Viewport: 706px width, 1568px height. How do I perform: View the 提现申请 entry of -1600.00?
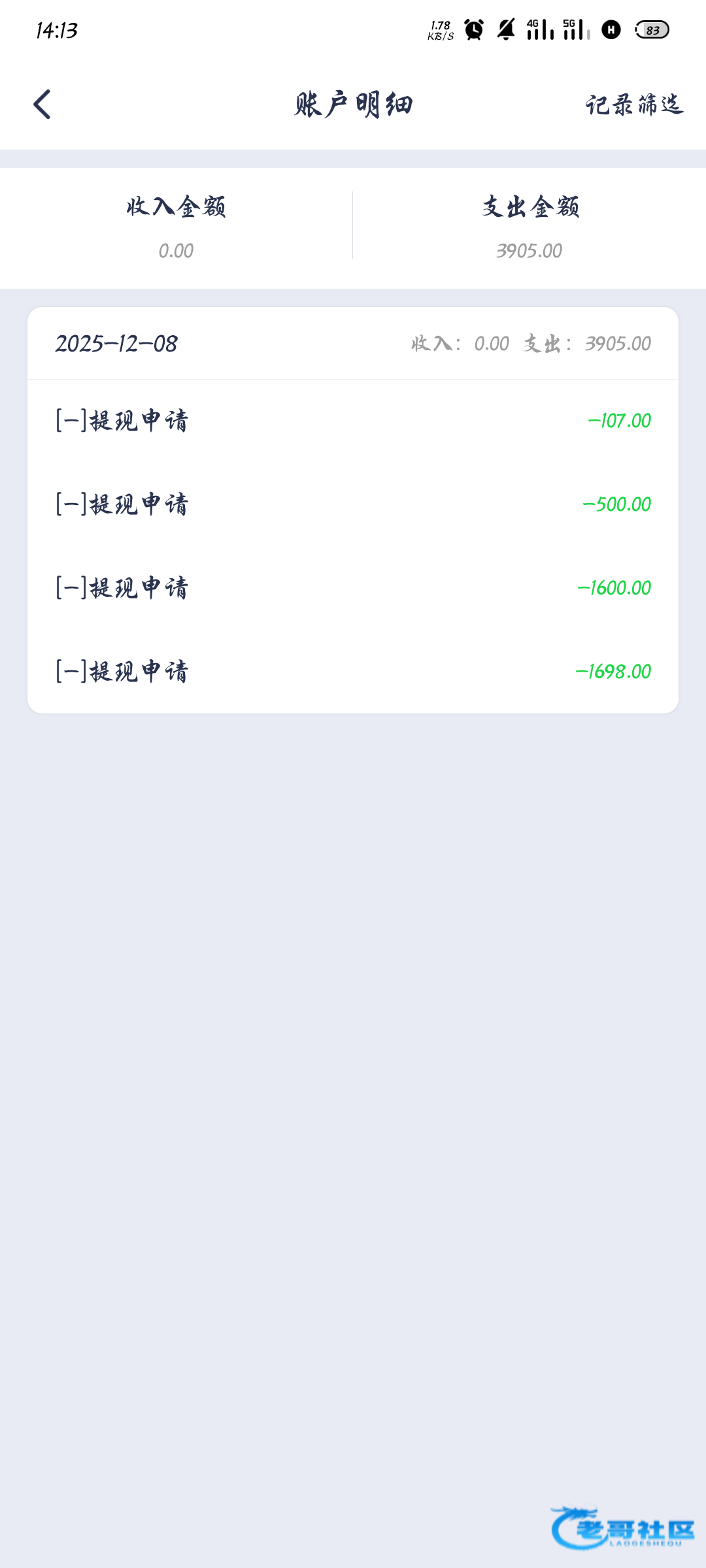353,588
